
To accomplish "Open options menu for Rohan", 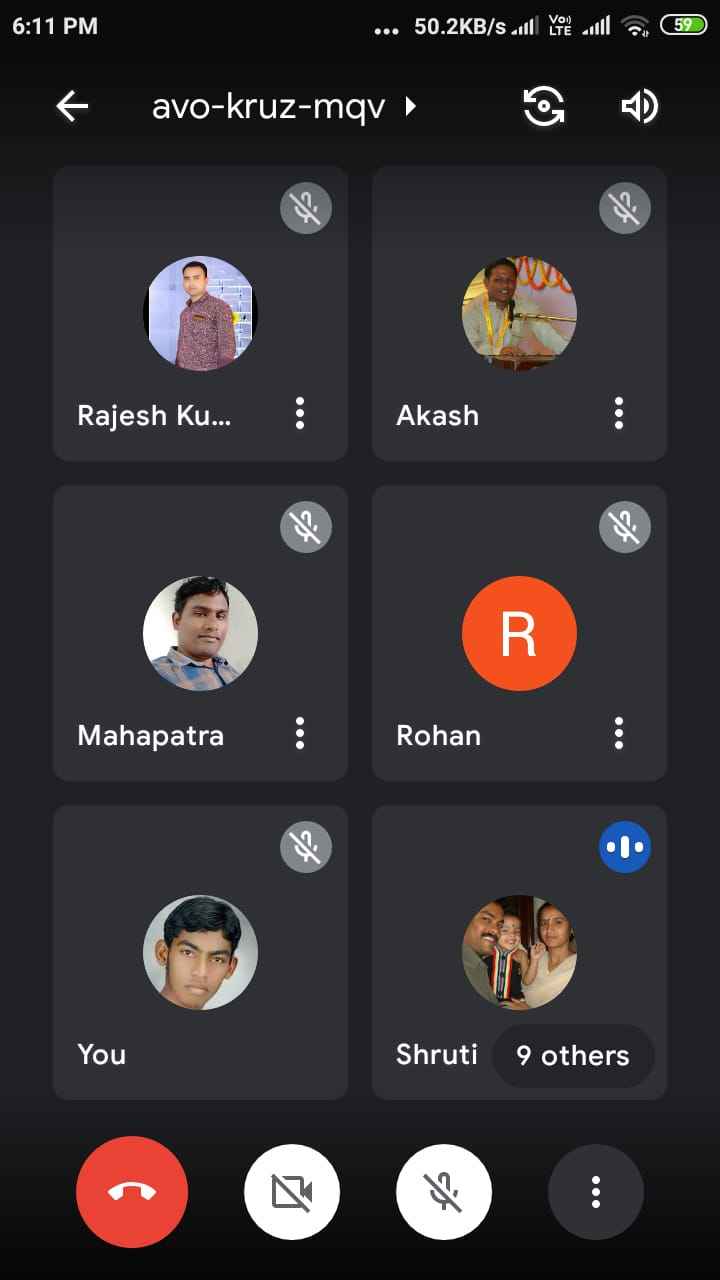I will (619, 733).
